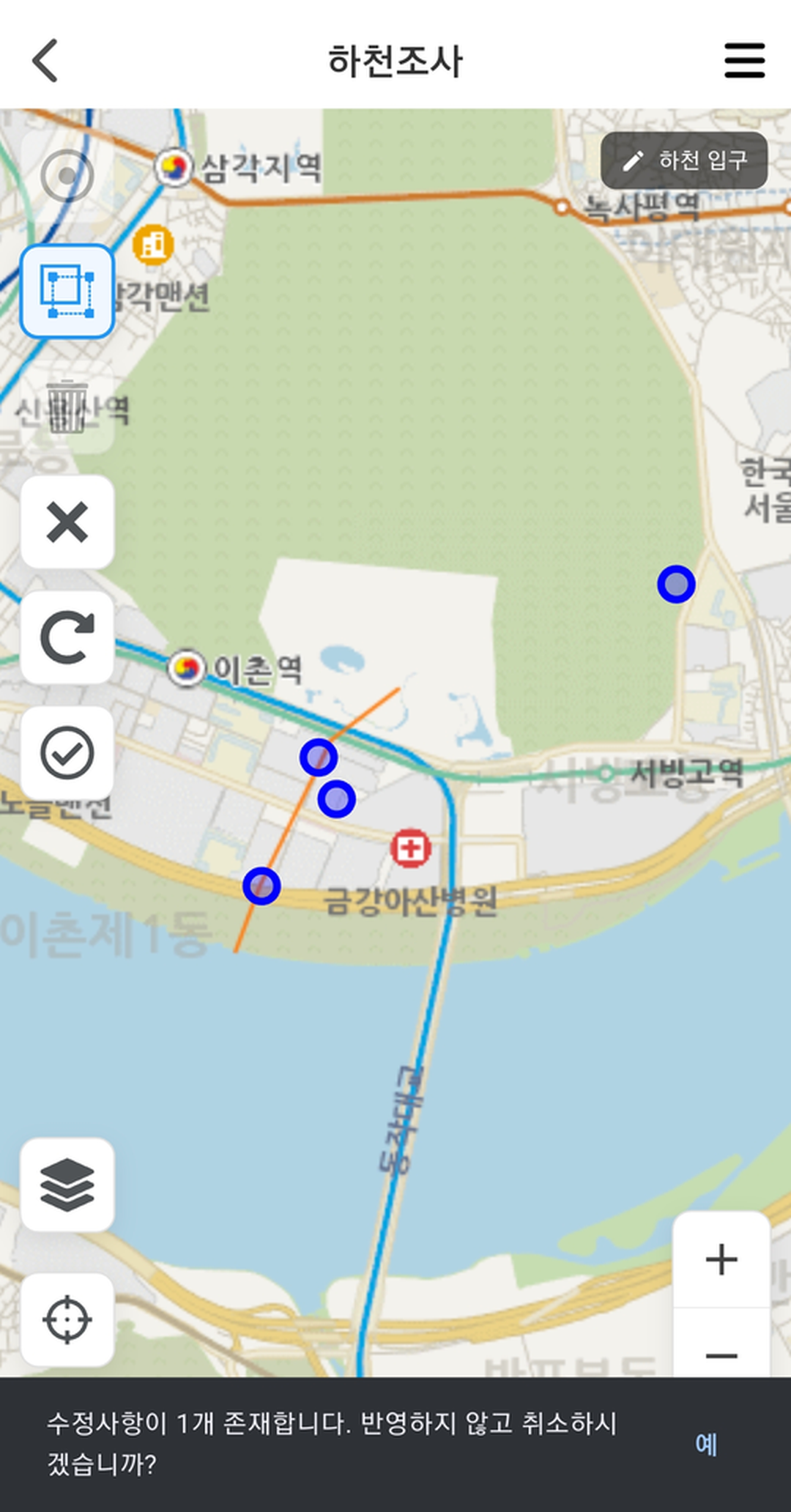This screenshot has width=791, height=1512.
Task: Open the map layers panel
Action: point(67,1185)
